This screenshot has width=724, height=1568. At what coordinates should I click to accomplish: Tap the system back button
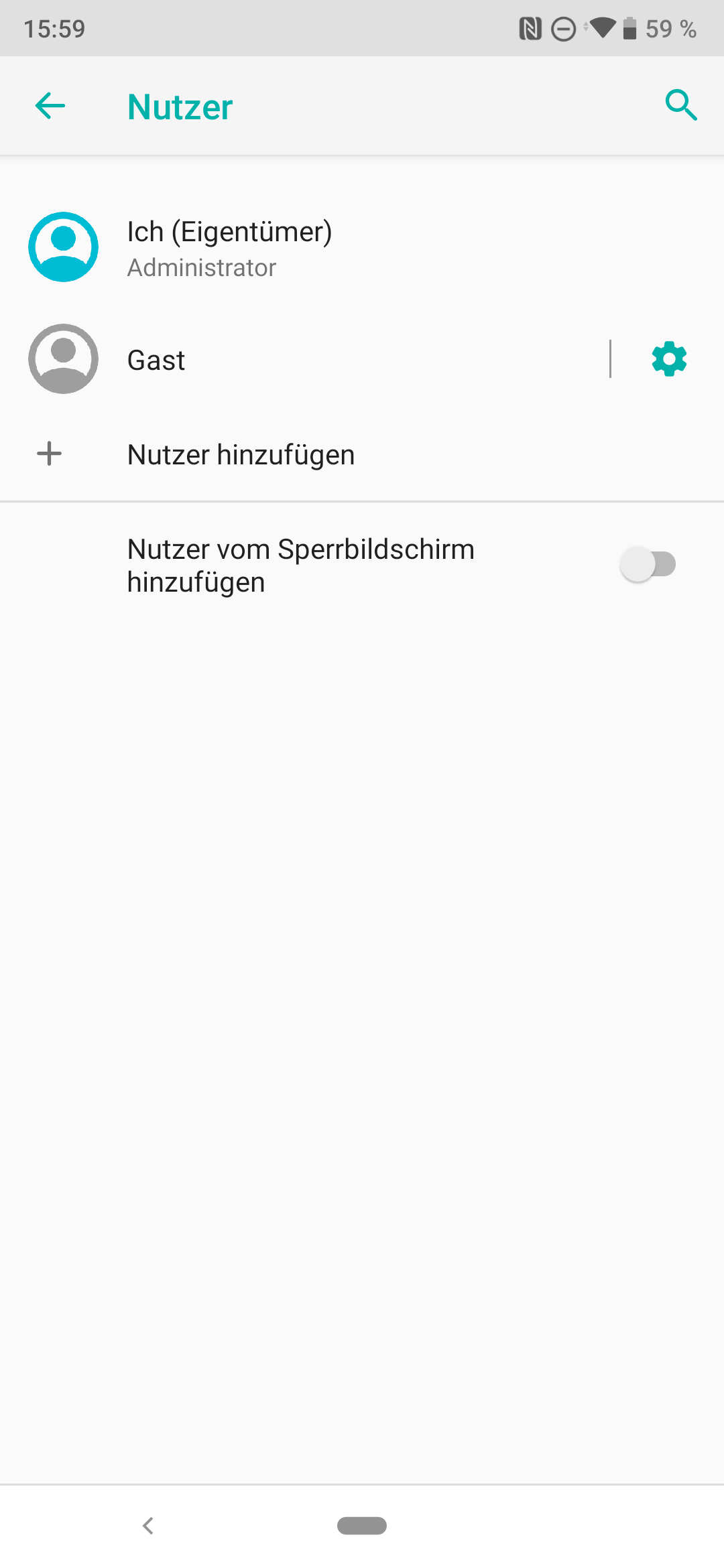[148, 1526]
